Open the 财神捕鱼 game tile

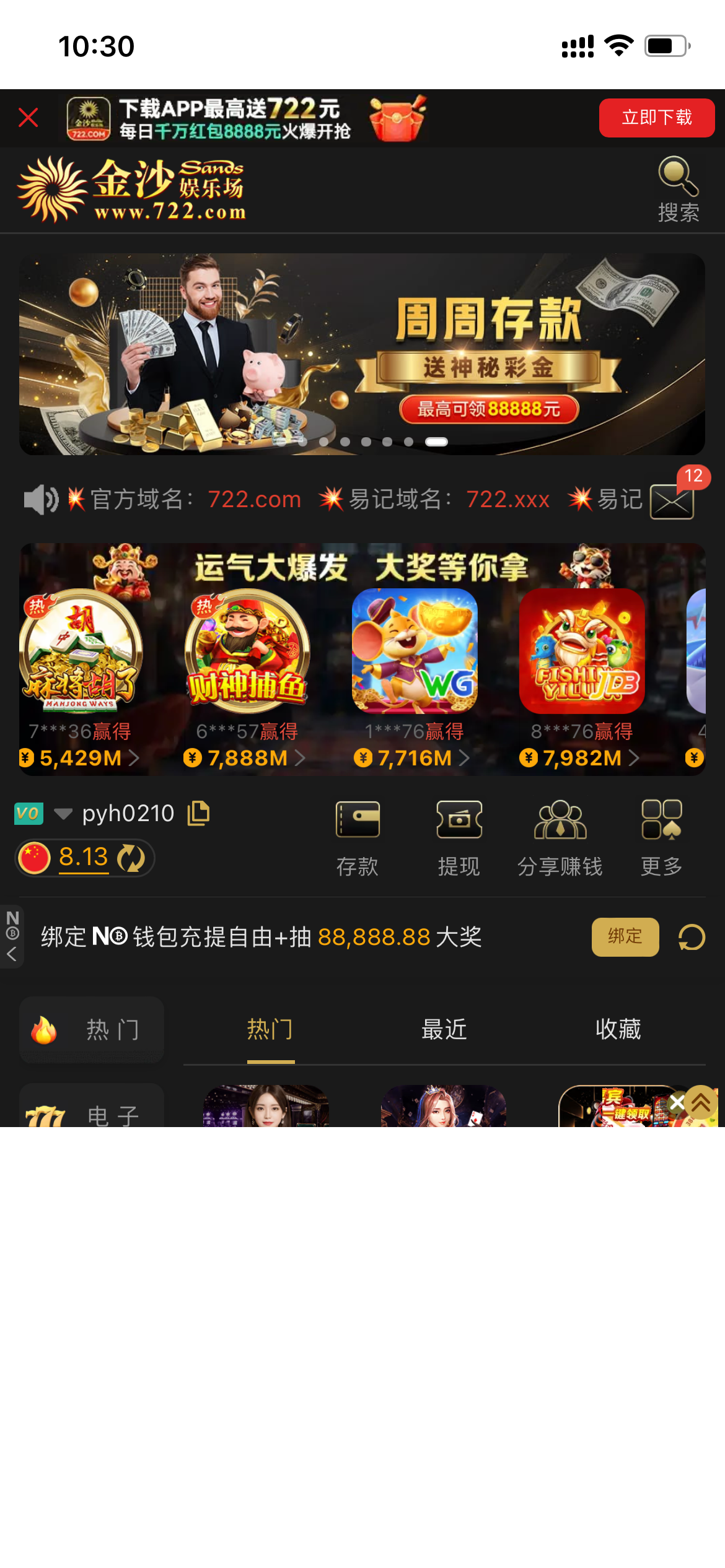[247, 650]
